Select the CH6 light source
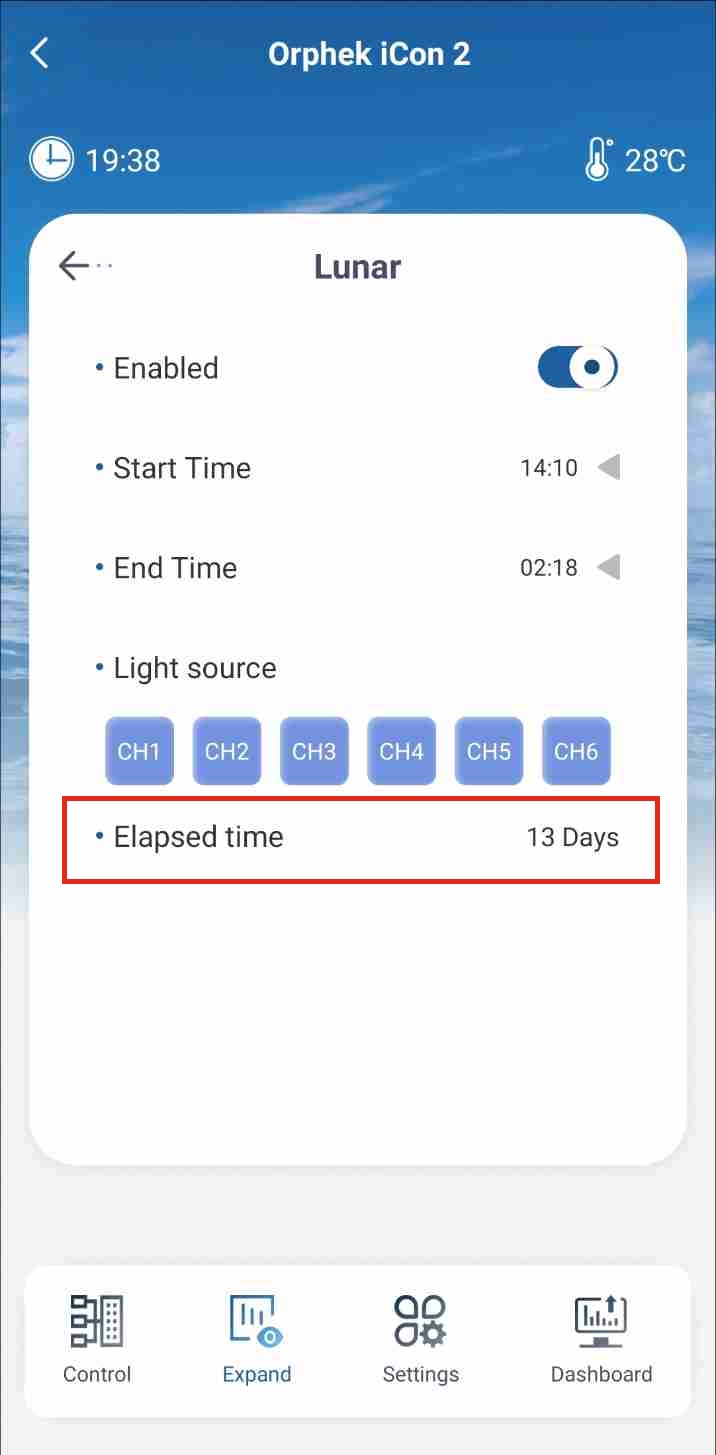716x1455 pixels. tap(576, 751)
